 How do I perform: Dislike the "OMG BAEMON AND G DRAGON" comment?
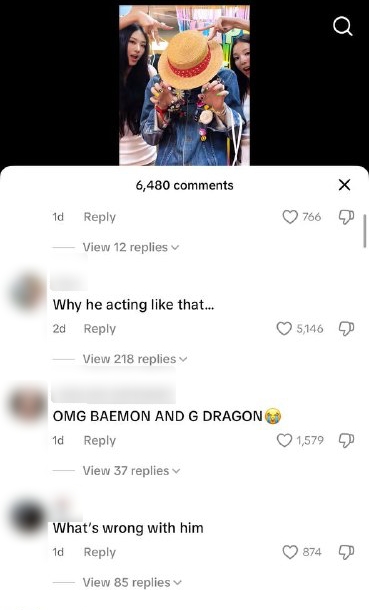[346, 440]
